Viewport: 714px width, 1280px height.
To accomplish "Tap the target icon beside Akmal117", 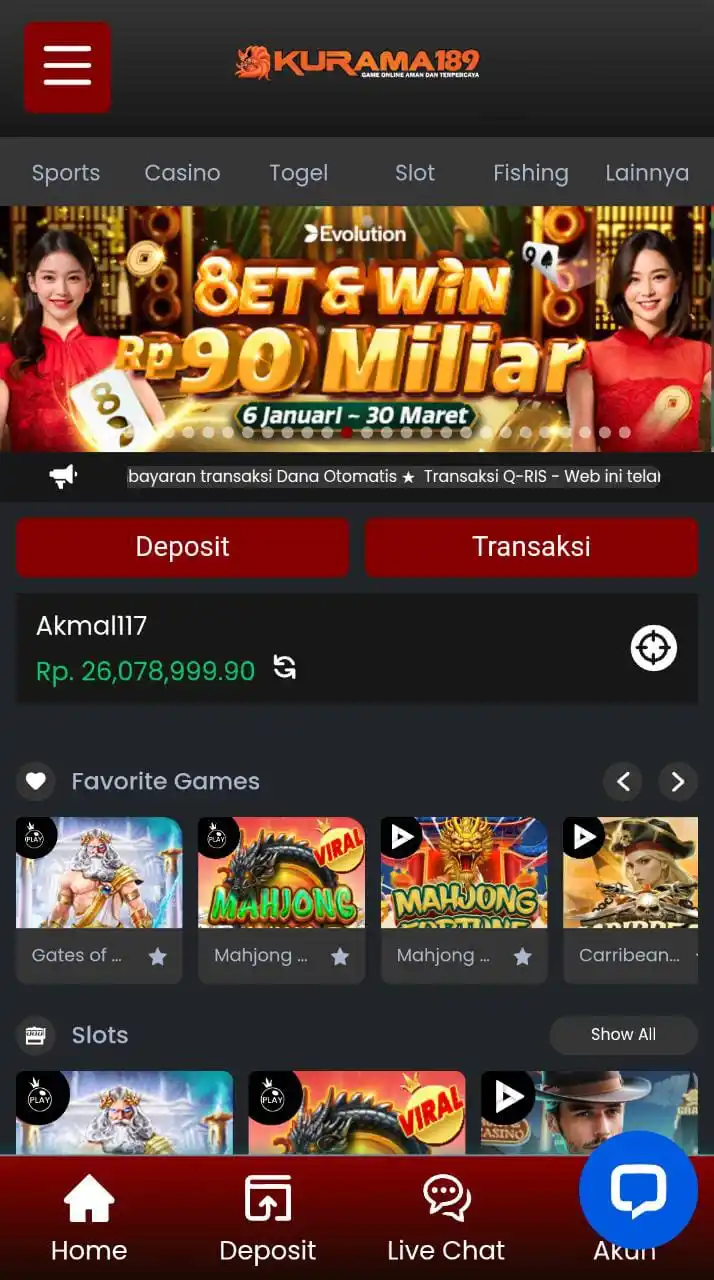I will click(653, 648).
